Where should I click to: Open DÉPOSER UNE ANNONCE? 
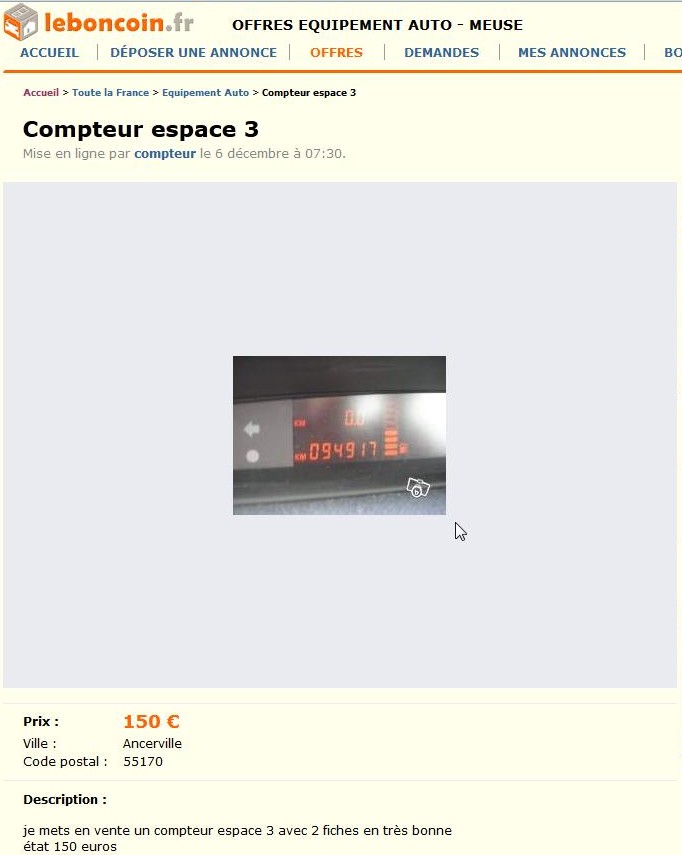(193, 52)
